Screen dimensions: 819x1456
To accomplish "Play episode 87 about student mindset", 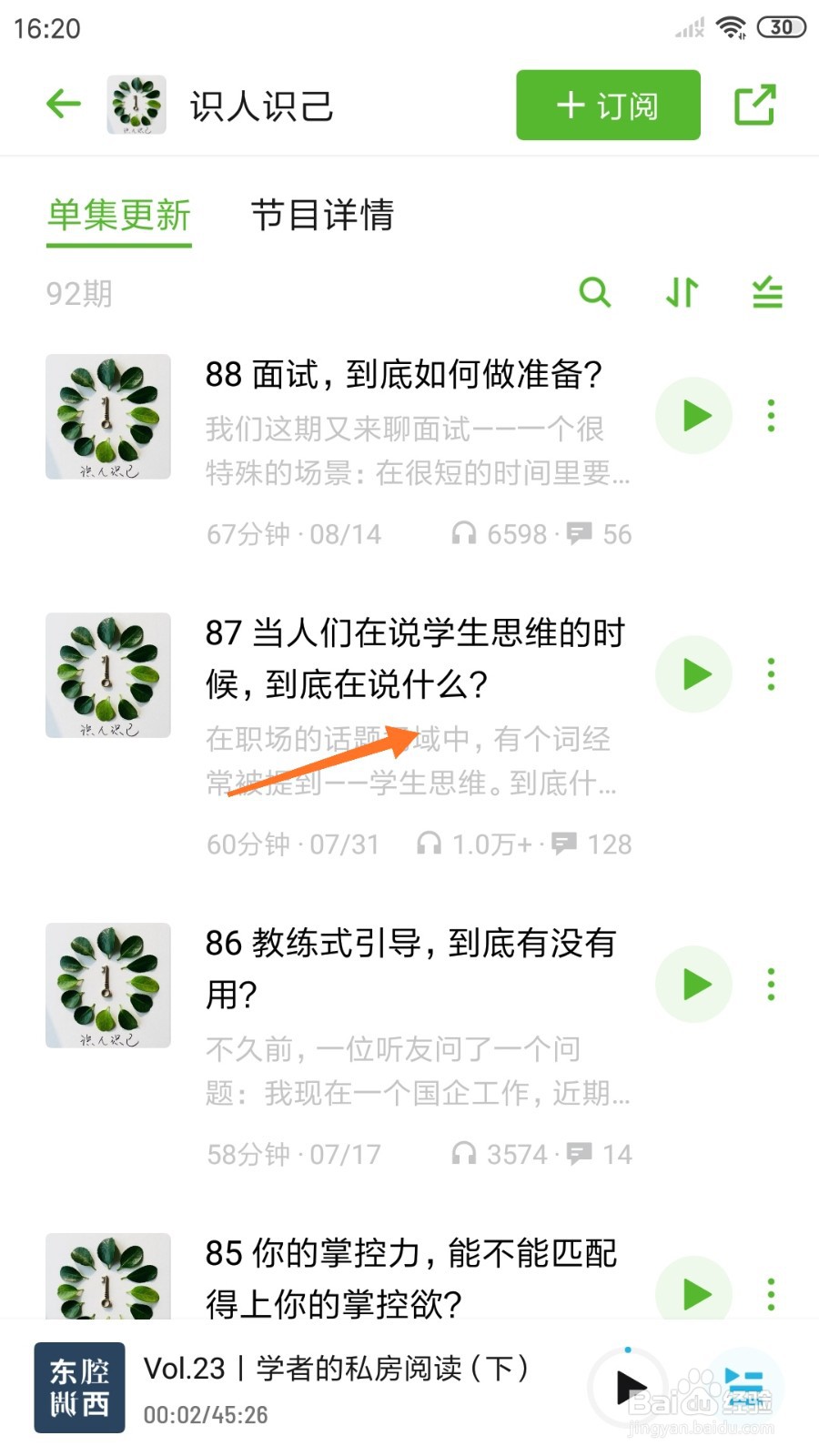I will click(693, 674).
